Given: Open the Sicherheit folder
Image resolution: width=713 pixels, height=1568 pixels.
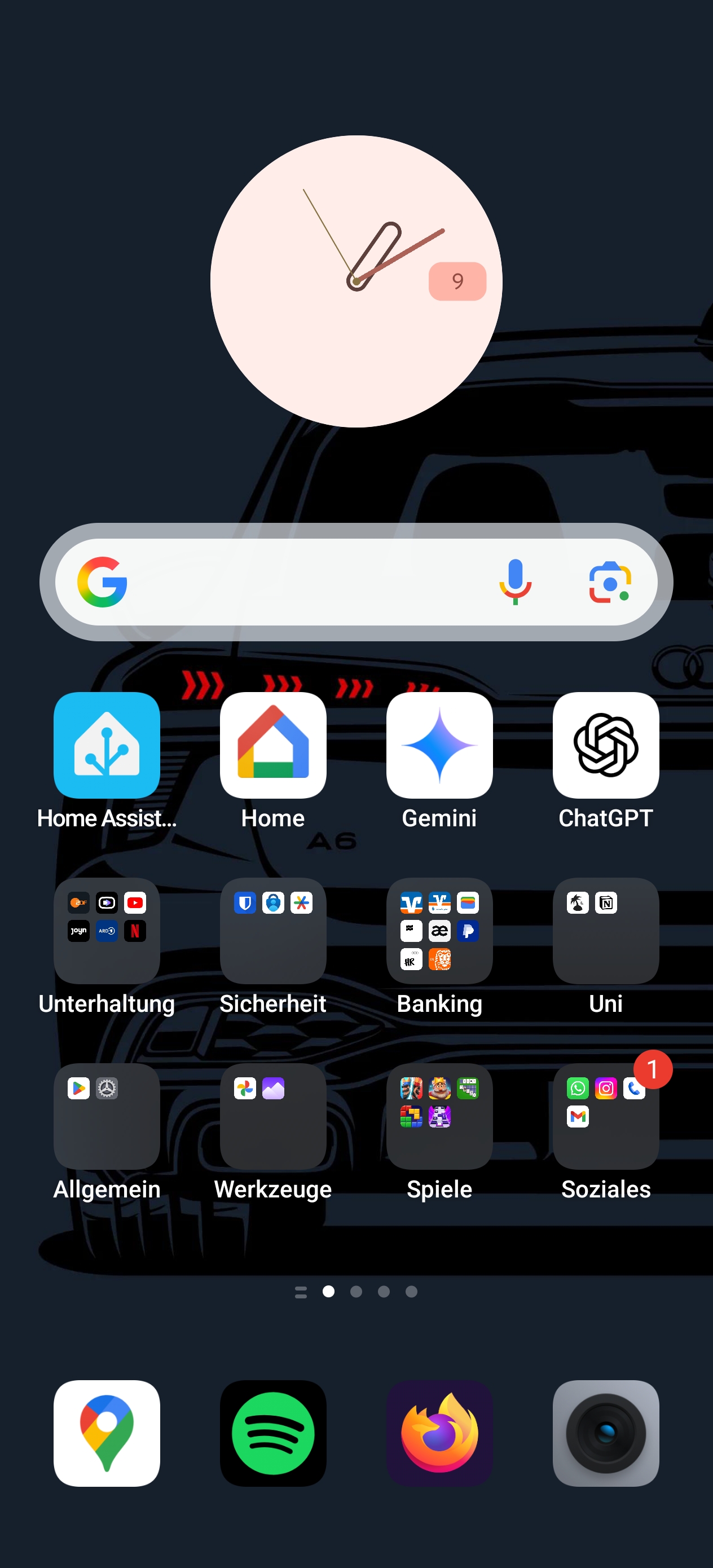Looking at the screenshot, I should tap(273, 931).
